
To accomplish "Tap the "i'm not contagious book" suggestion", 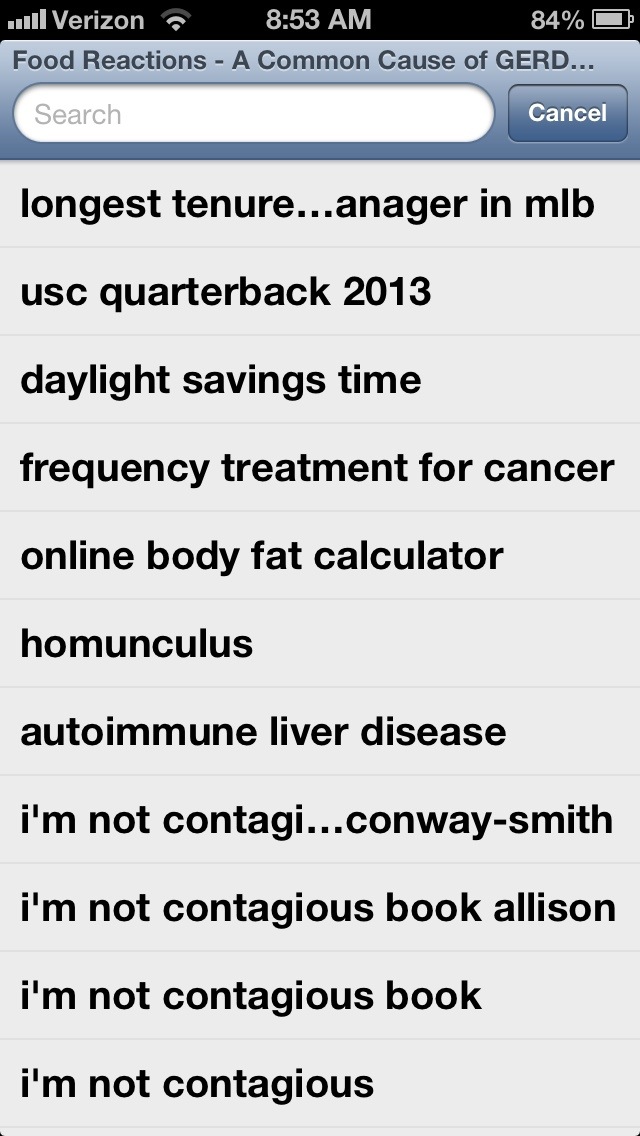I will point(251,996).
